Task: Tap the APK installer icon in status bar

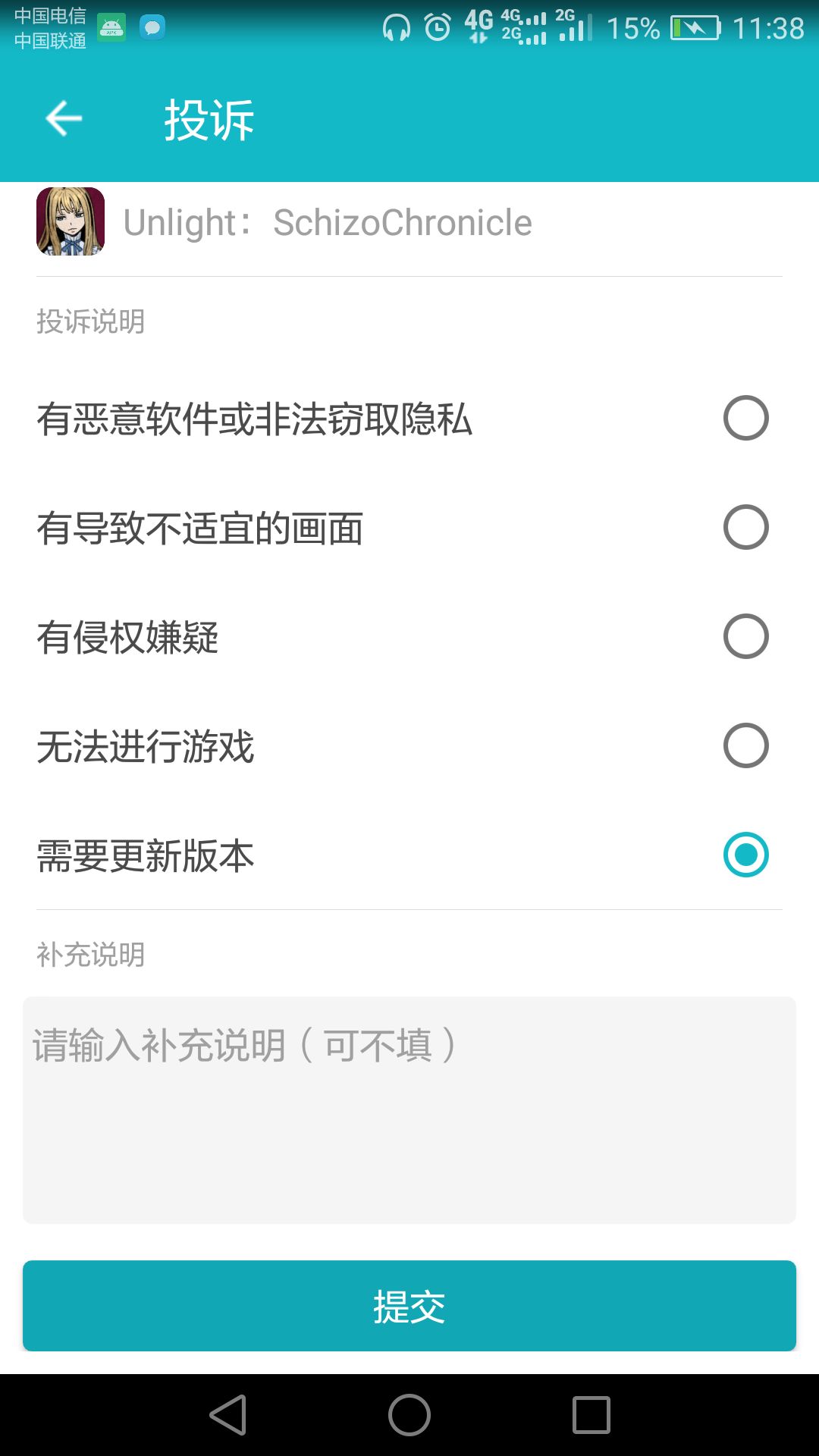Action: click(111, 27)
